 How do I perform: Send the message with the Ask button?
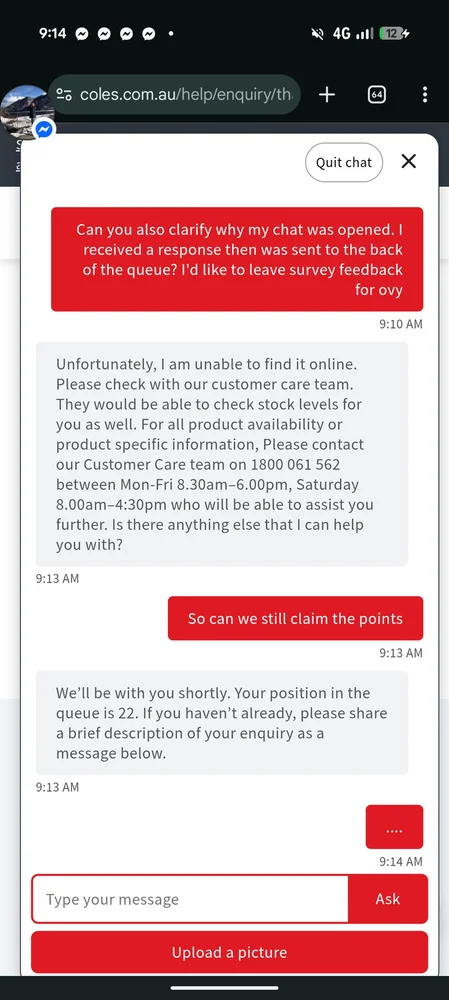388,899
